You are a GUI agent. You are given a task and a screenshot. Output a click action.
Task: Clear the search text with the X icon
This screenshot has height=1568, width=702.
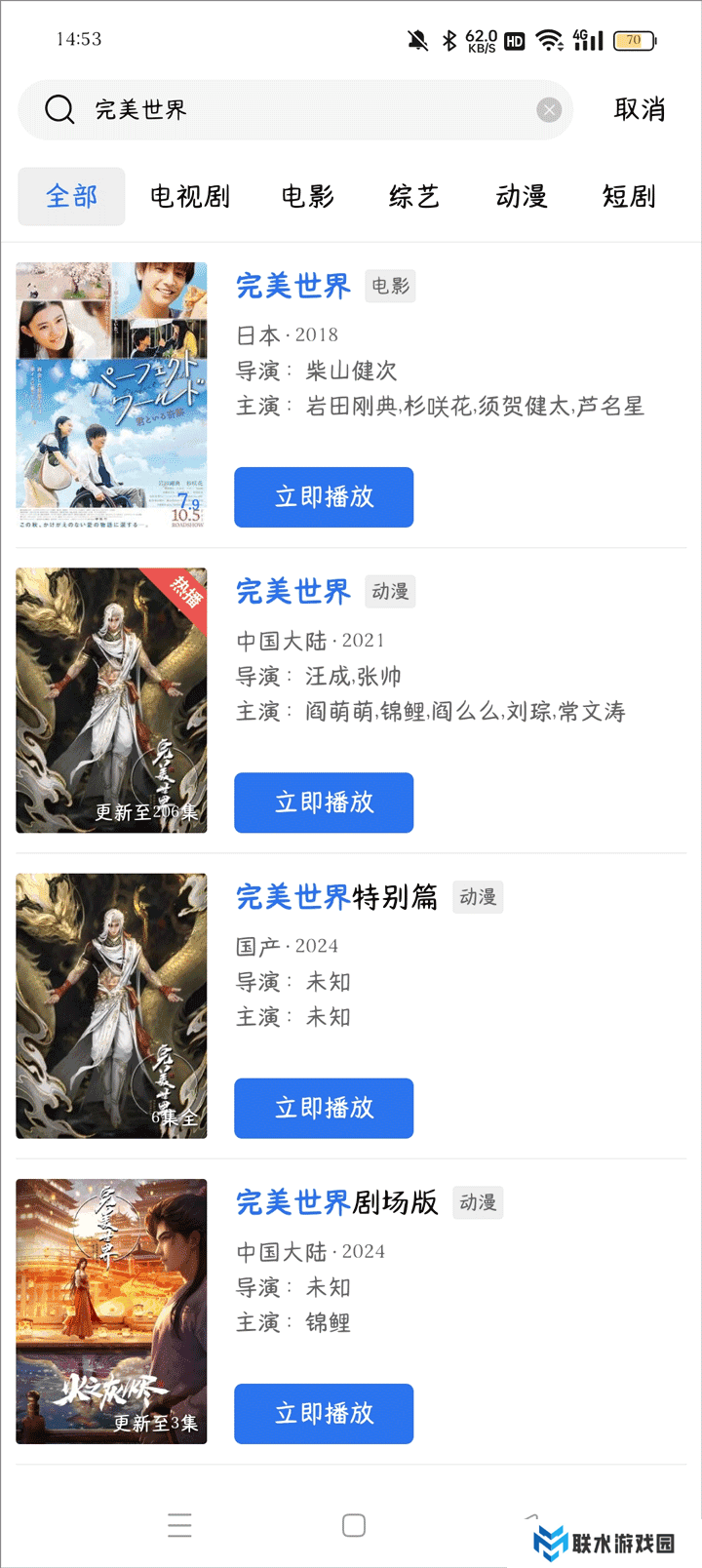tap(549, 110)
